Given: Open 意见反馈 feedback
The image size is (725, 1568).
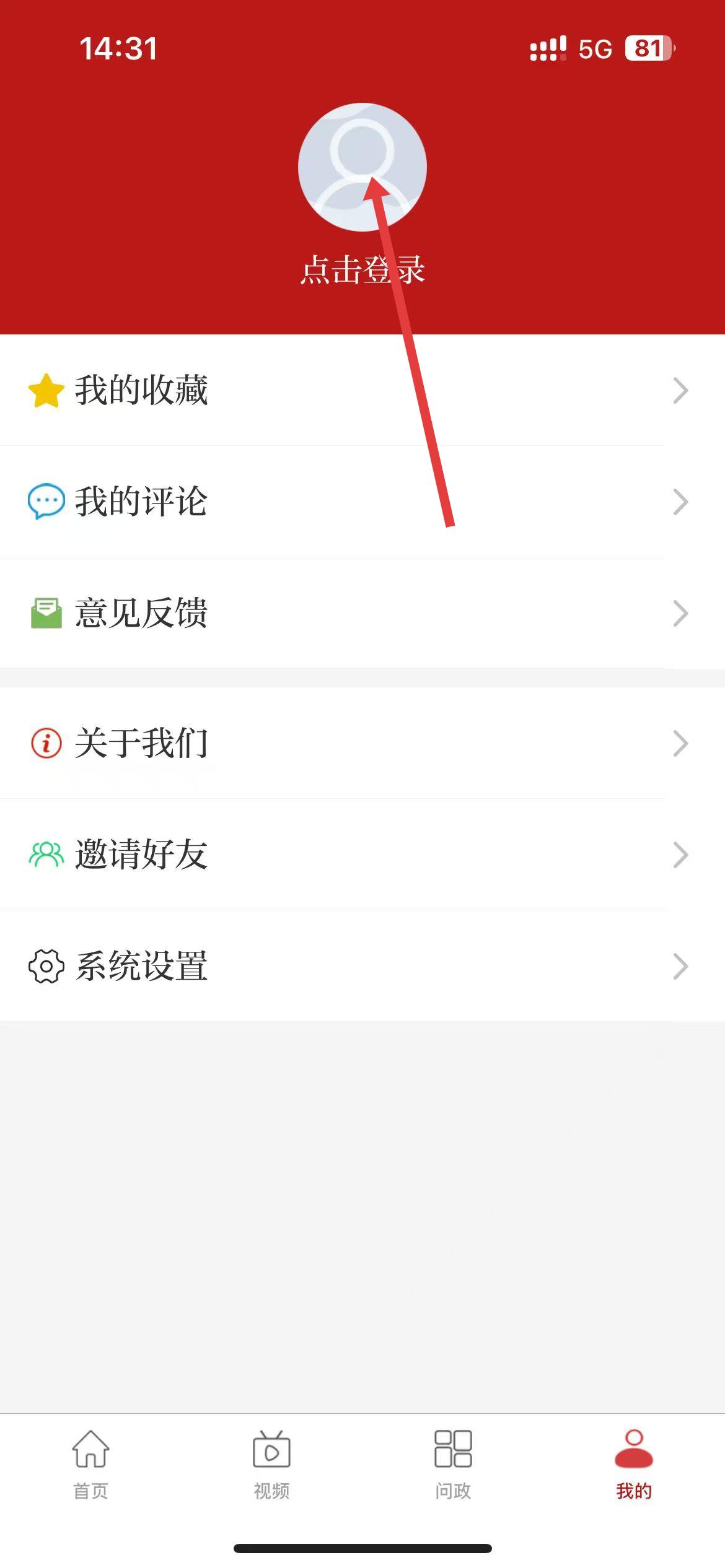Looking at the screenshot, I should click(x=362, y=613).
